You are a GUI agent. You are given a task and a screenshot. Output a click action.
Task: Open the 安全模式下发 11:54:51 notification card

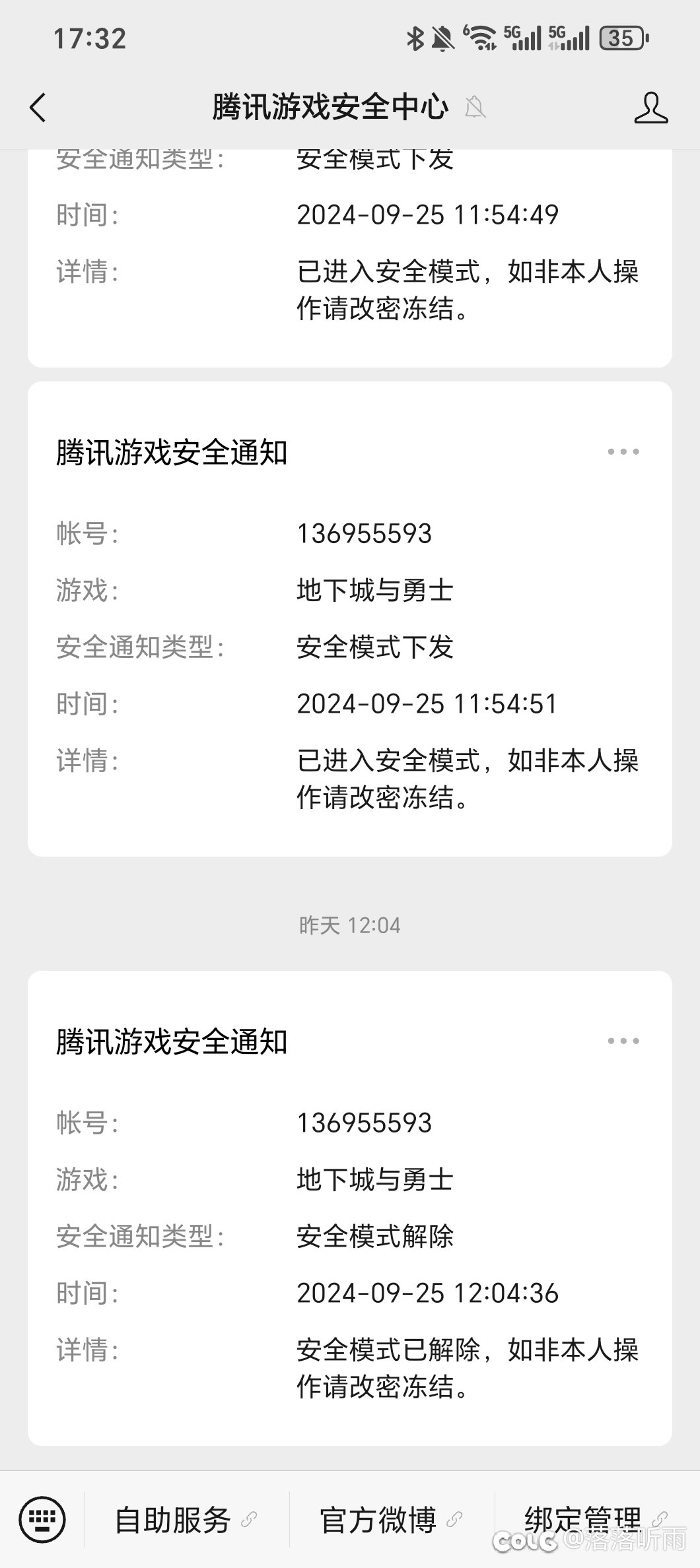pos(350,619)
